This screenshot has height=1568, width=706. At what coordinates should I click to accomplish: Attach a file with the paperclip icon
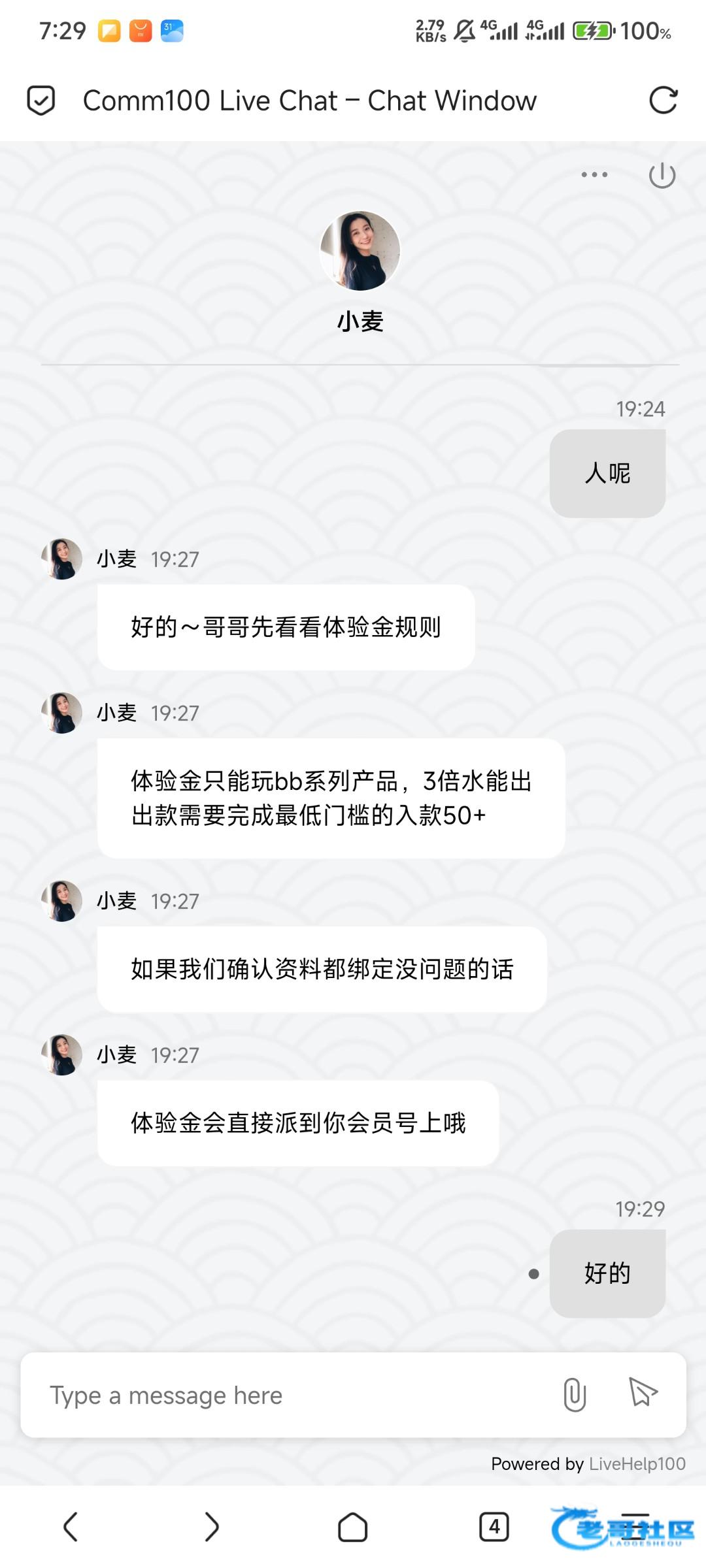click(x=574, y=1394)
